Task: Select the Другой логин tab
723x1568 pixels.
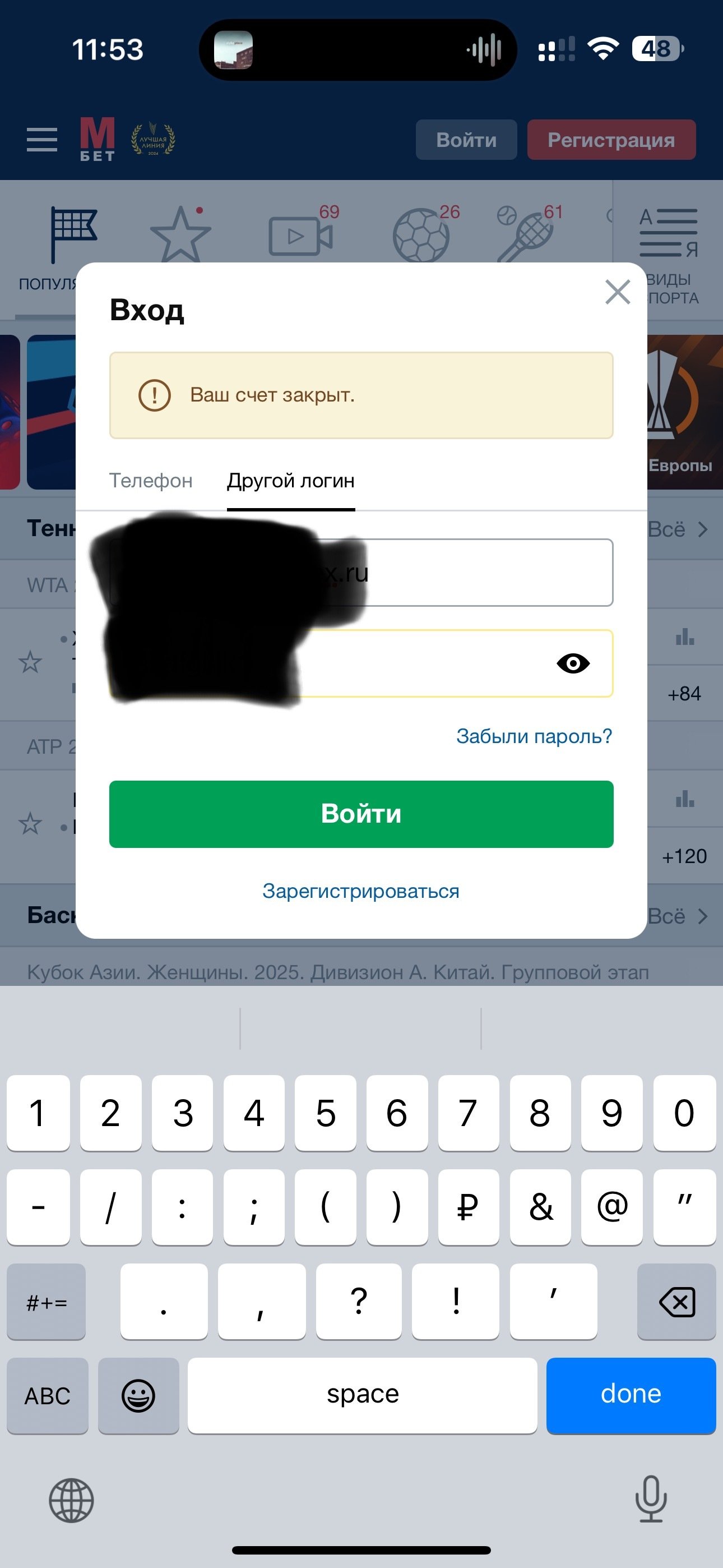Action: click(x=290, y=481)
